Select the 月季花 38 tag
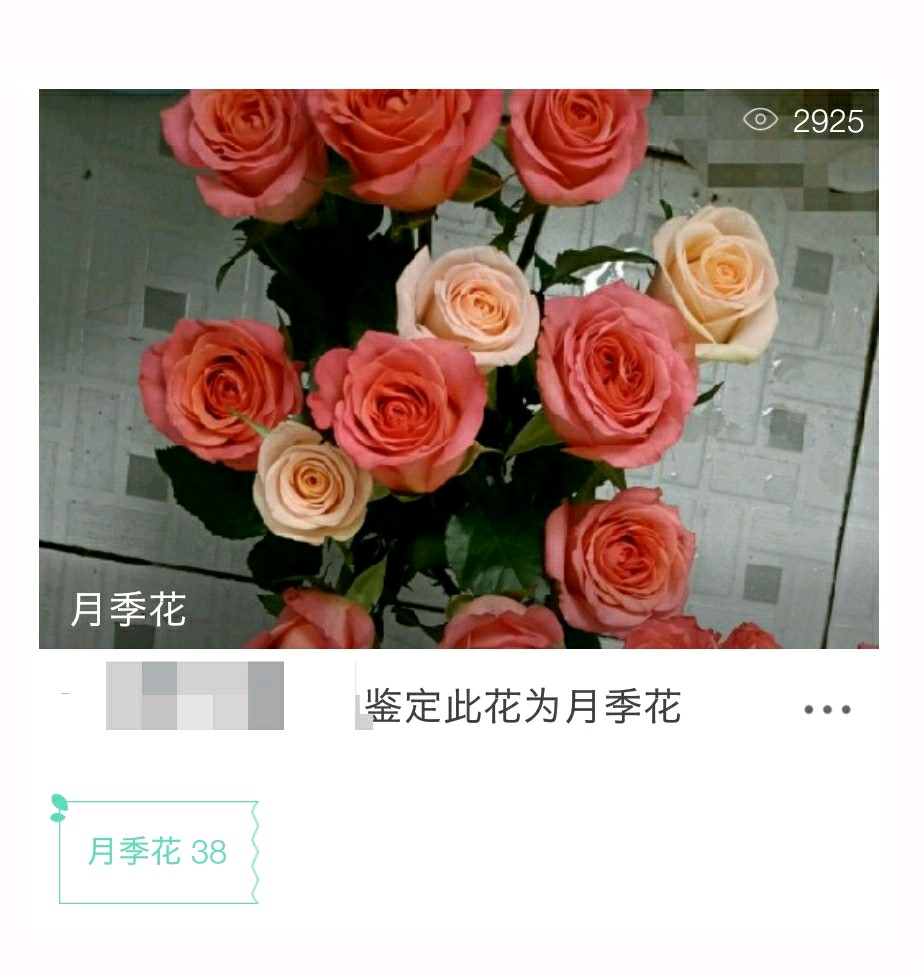 (x=158, y=852)
